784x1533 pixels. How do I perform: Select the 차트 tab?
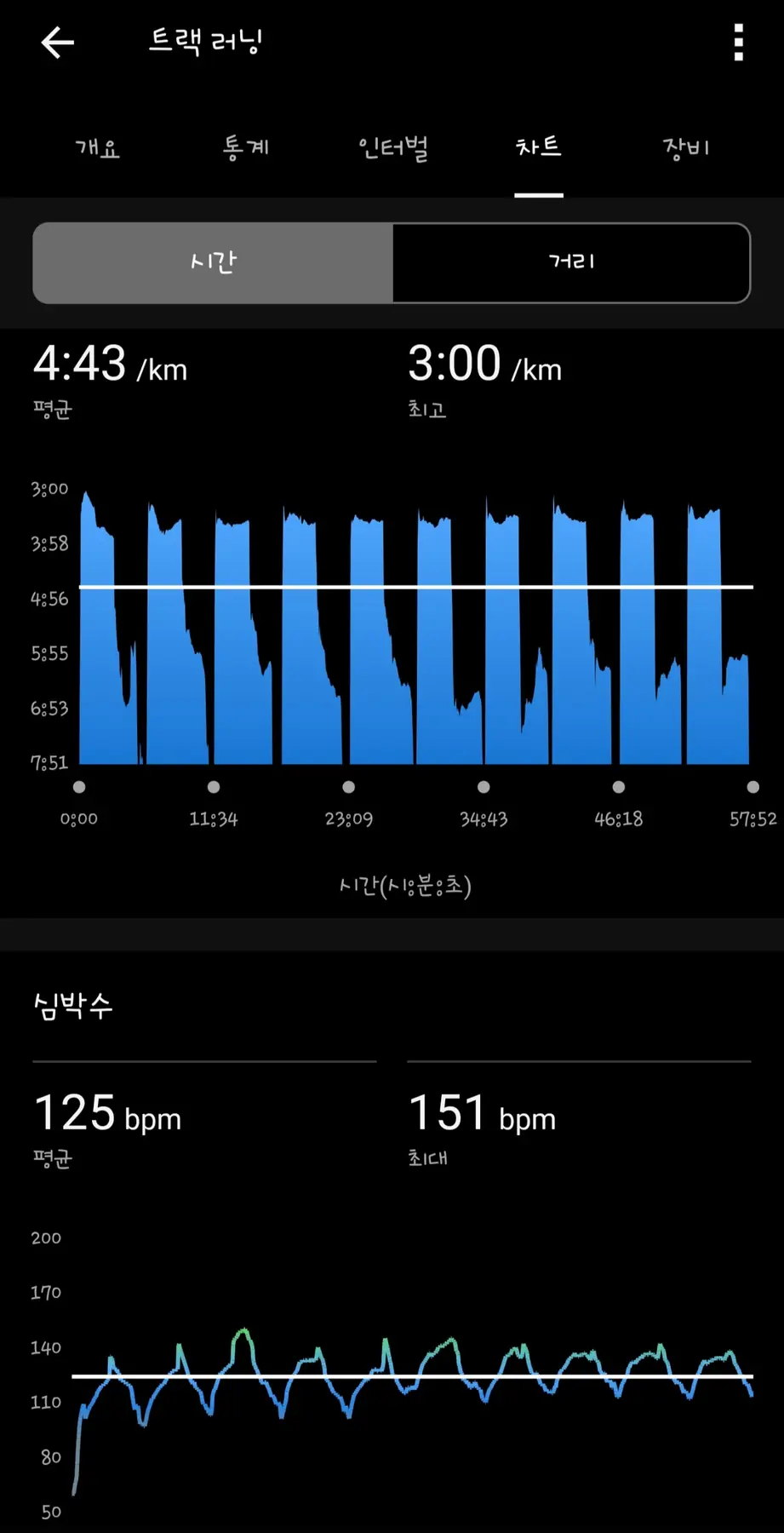pyautogui.click(x=539, y=148)
